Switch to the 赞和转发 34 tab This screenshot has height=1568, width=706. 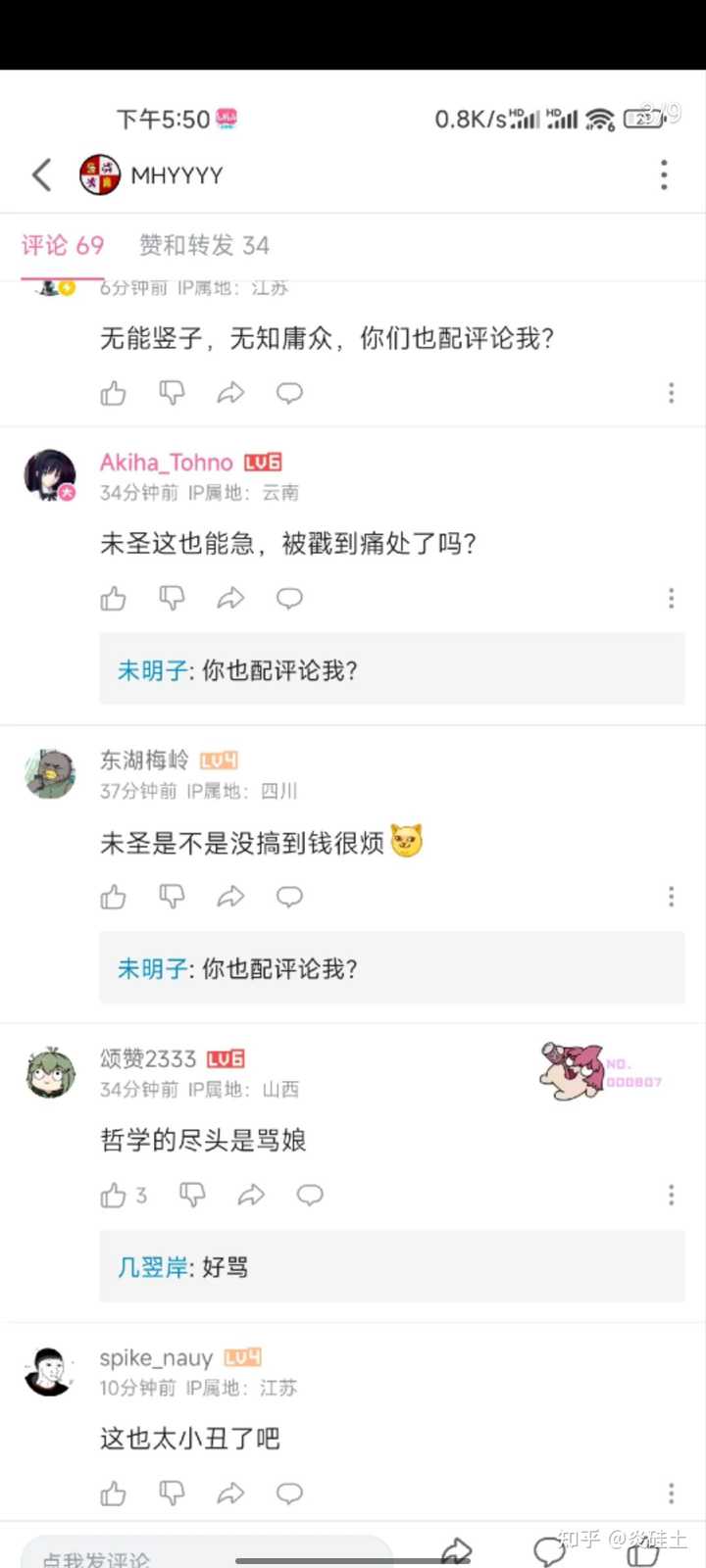tap(204, 245)
